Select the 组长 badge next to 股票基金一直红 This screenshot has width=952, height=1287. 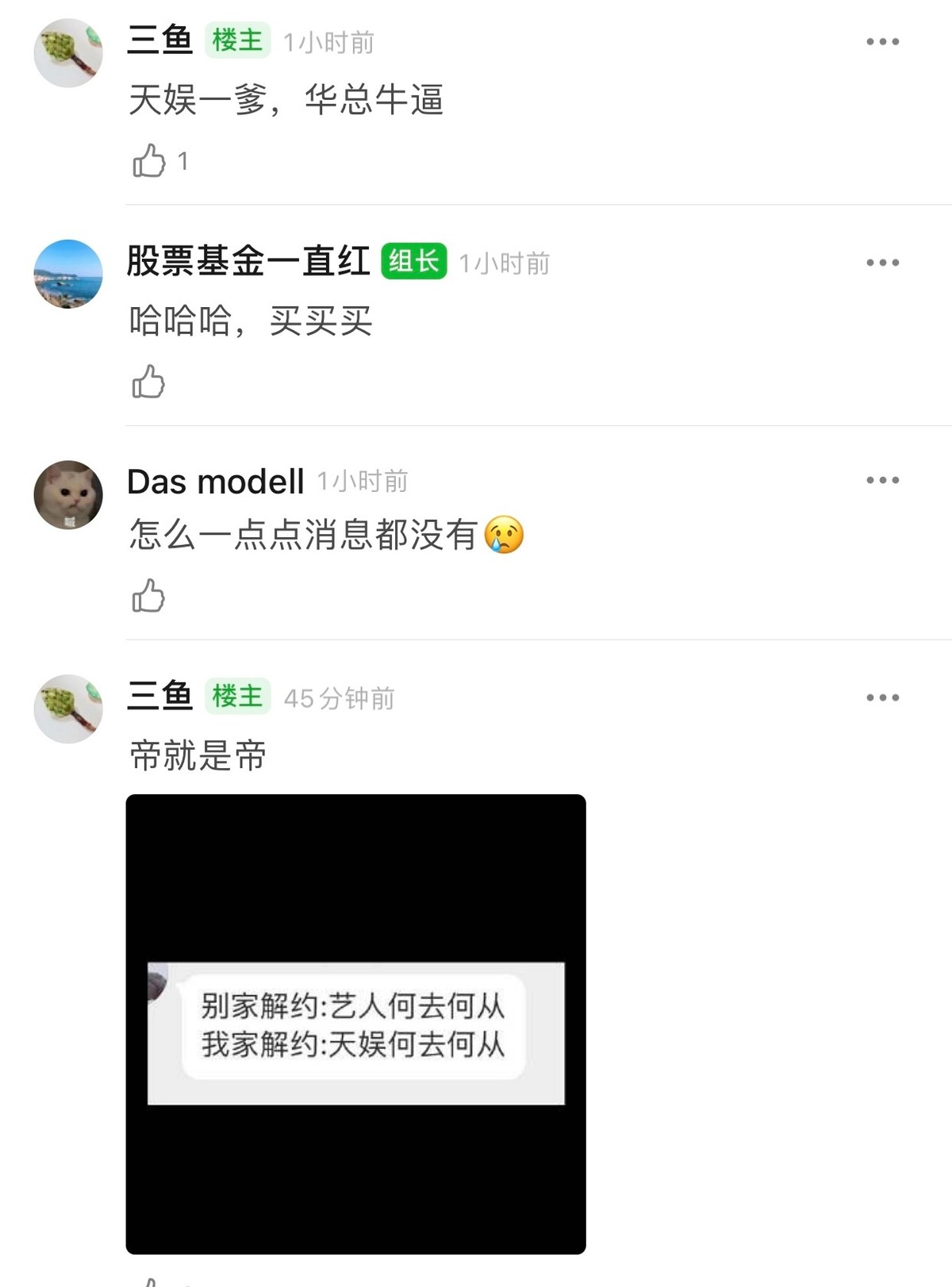[413, 262]
